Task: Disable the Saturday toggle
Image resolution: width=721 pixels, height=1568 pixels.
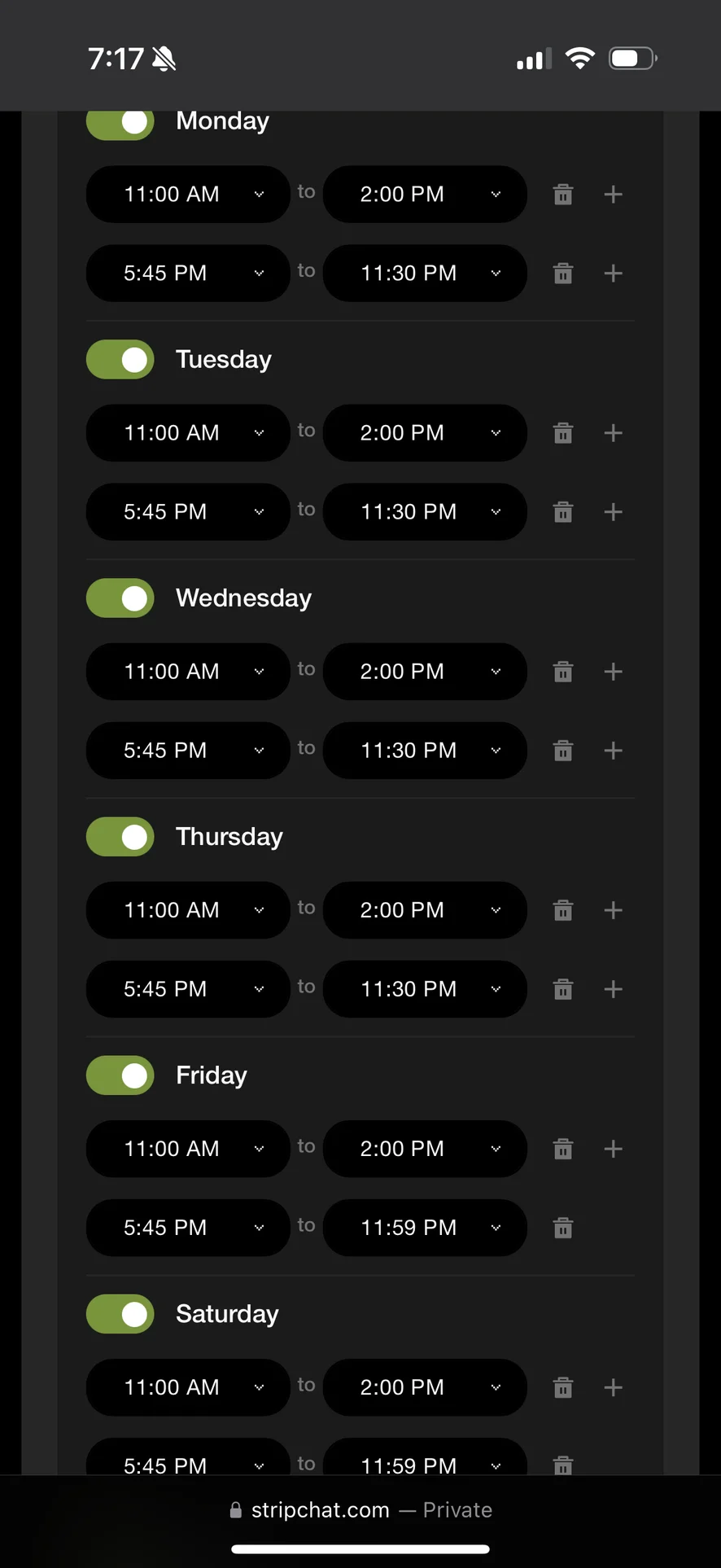Action: 120,1313
